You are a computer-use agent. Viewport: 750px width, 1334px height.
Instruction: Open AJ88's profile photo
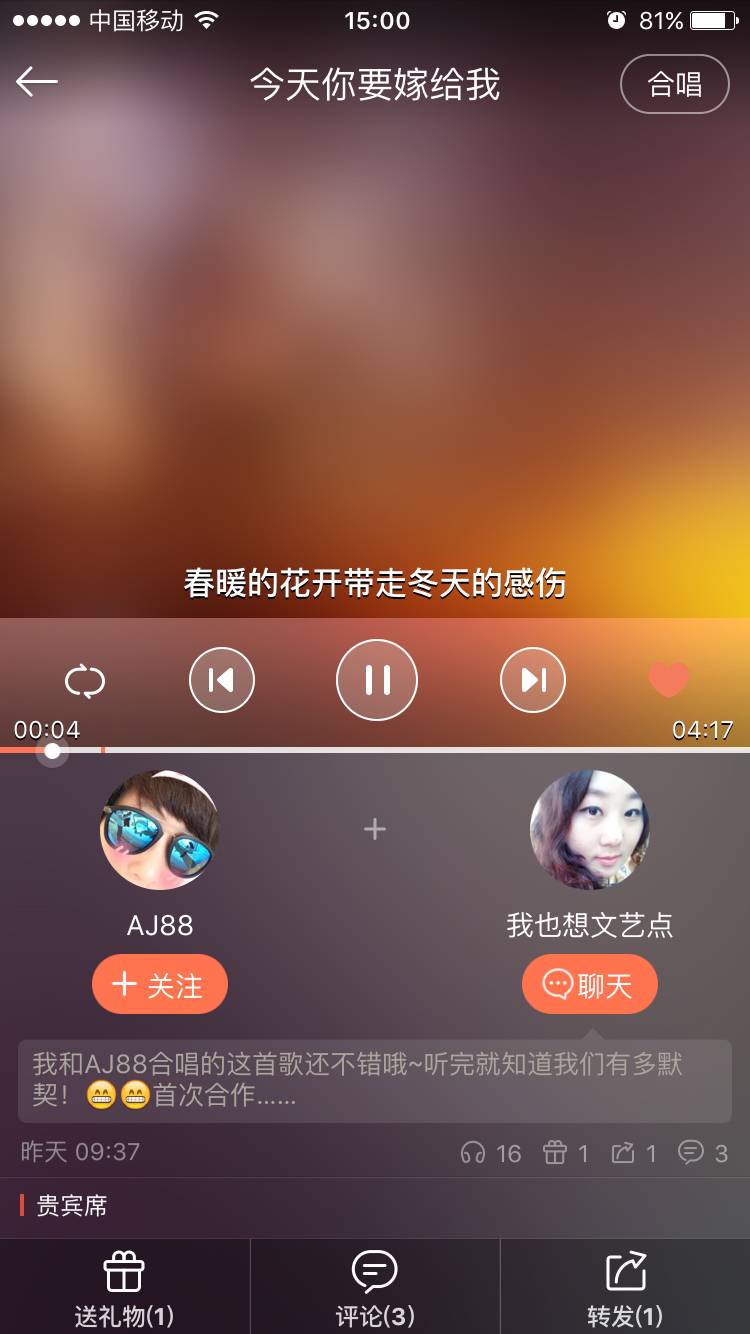(160, 830)
